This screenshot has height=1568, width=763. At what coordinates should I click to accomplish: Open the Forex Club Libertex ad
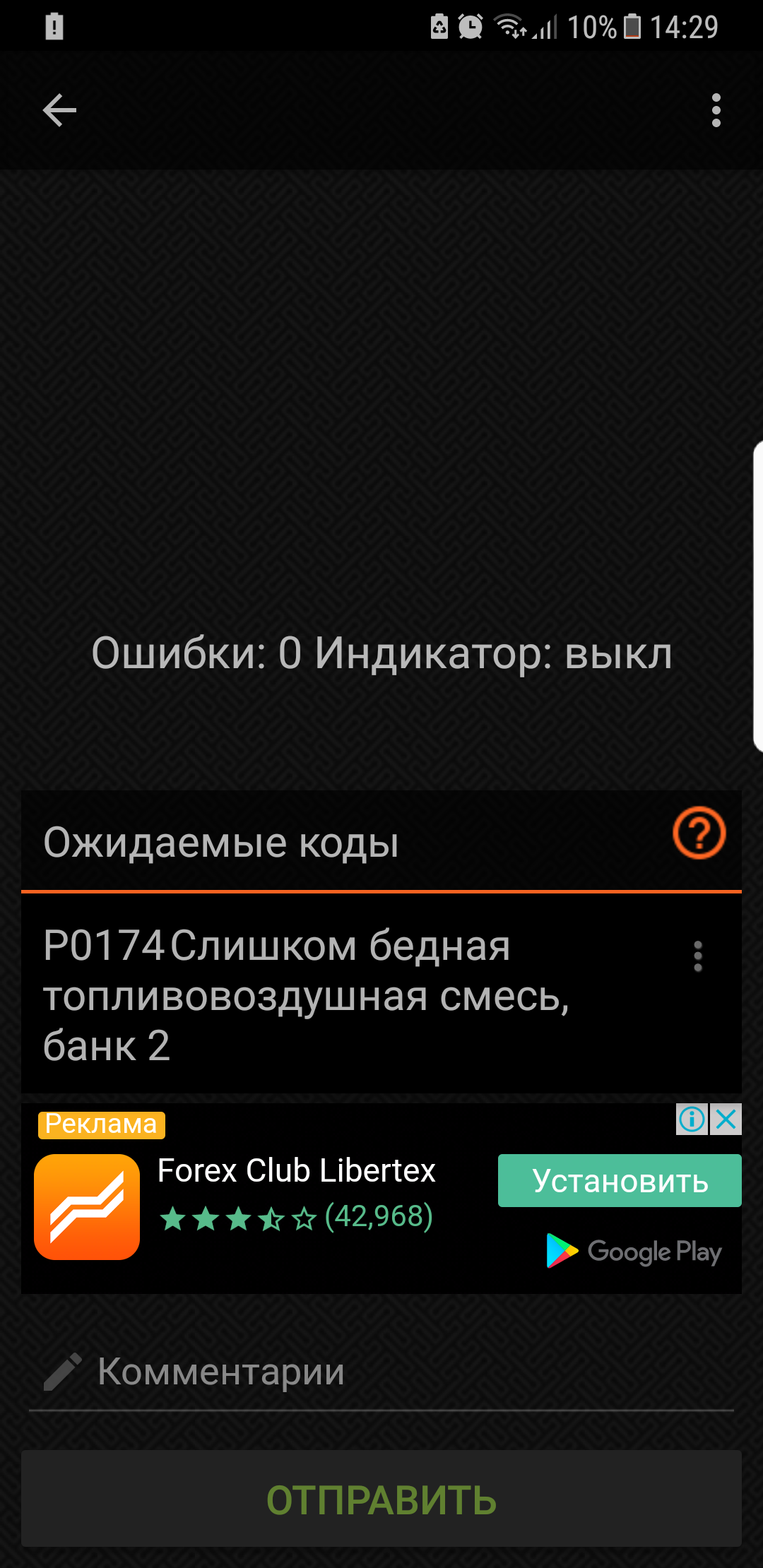297,1171
